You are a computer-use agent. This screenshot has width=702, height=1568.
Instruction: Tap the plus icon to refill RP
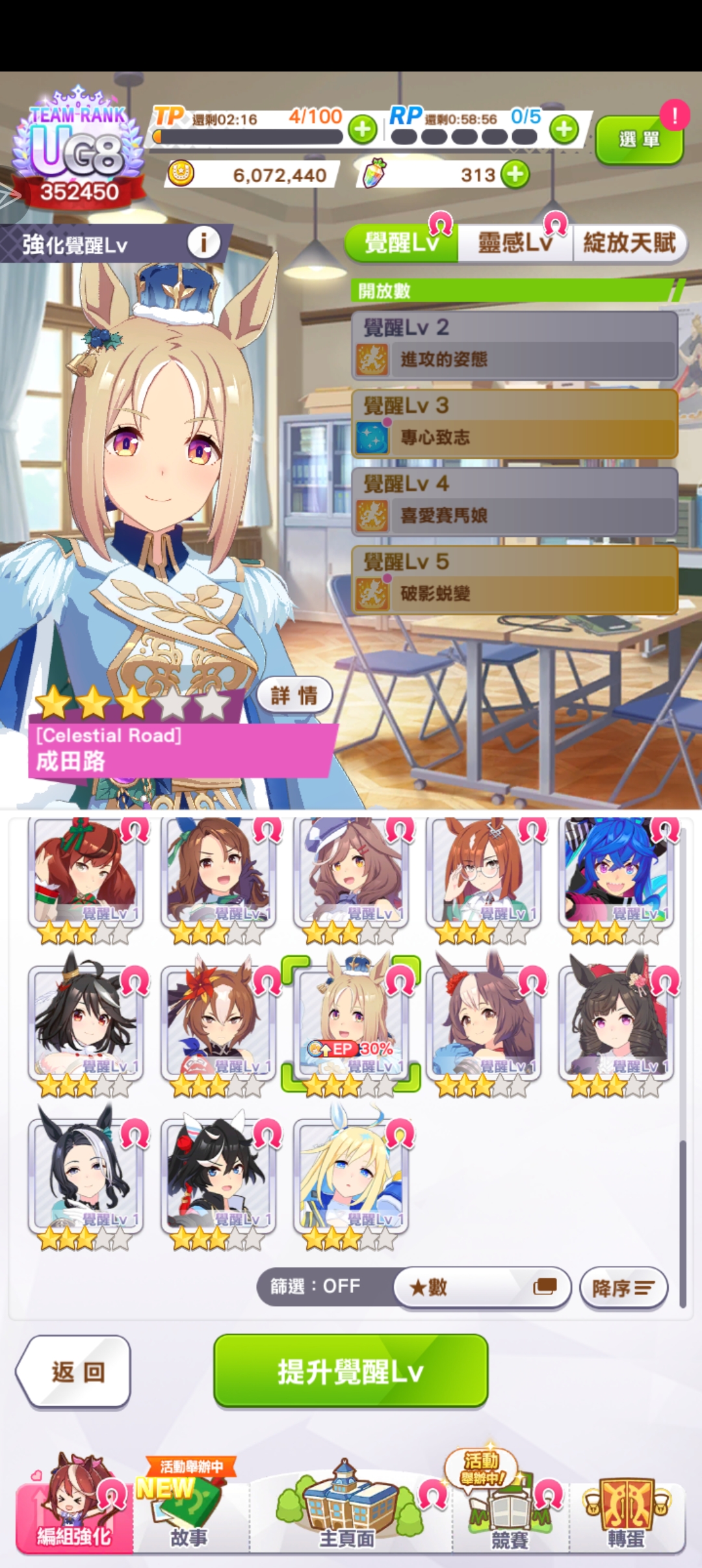pos(564,129)
